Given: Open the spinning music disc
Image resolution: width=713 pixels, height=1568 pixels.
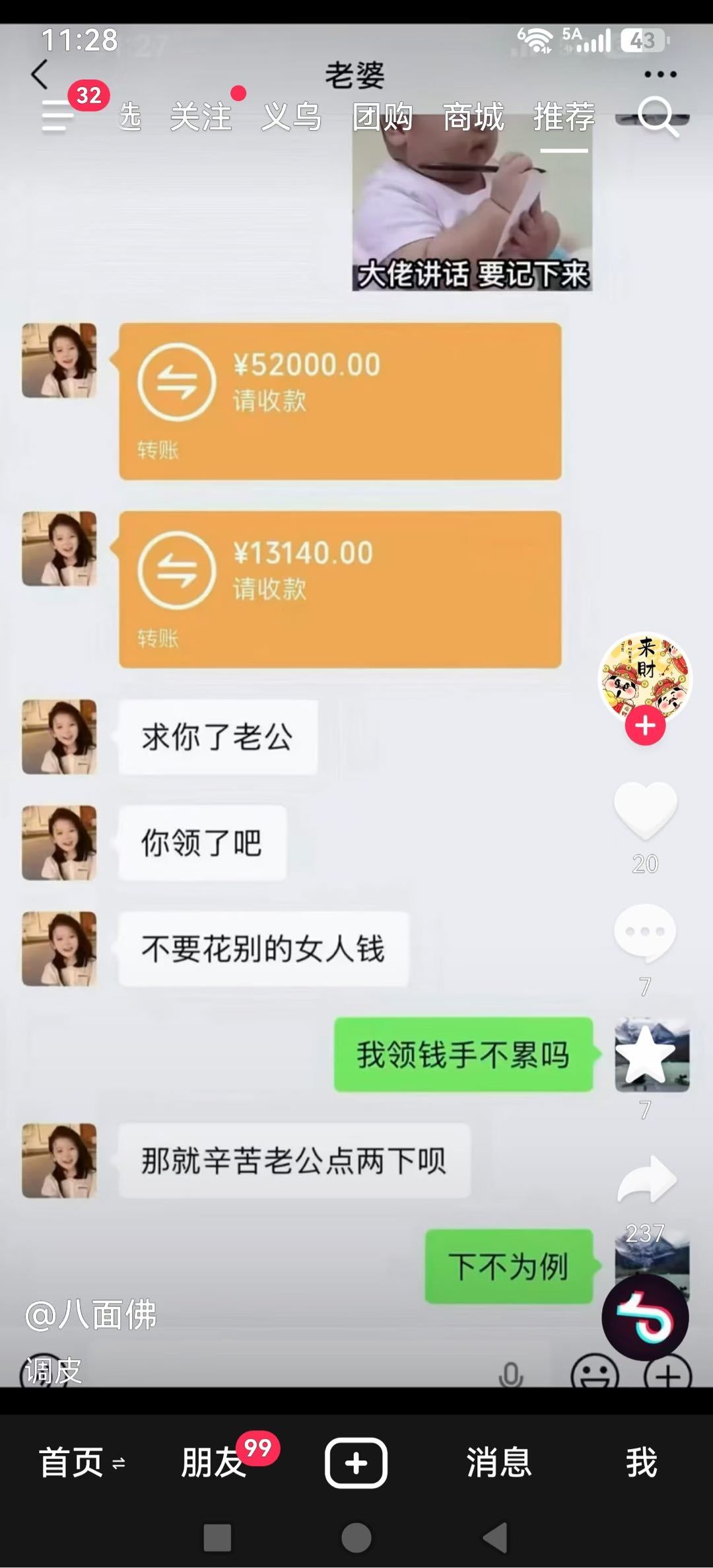Looking at the screenshot, I should (645, 1318).
